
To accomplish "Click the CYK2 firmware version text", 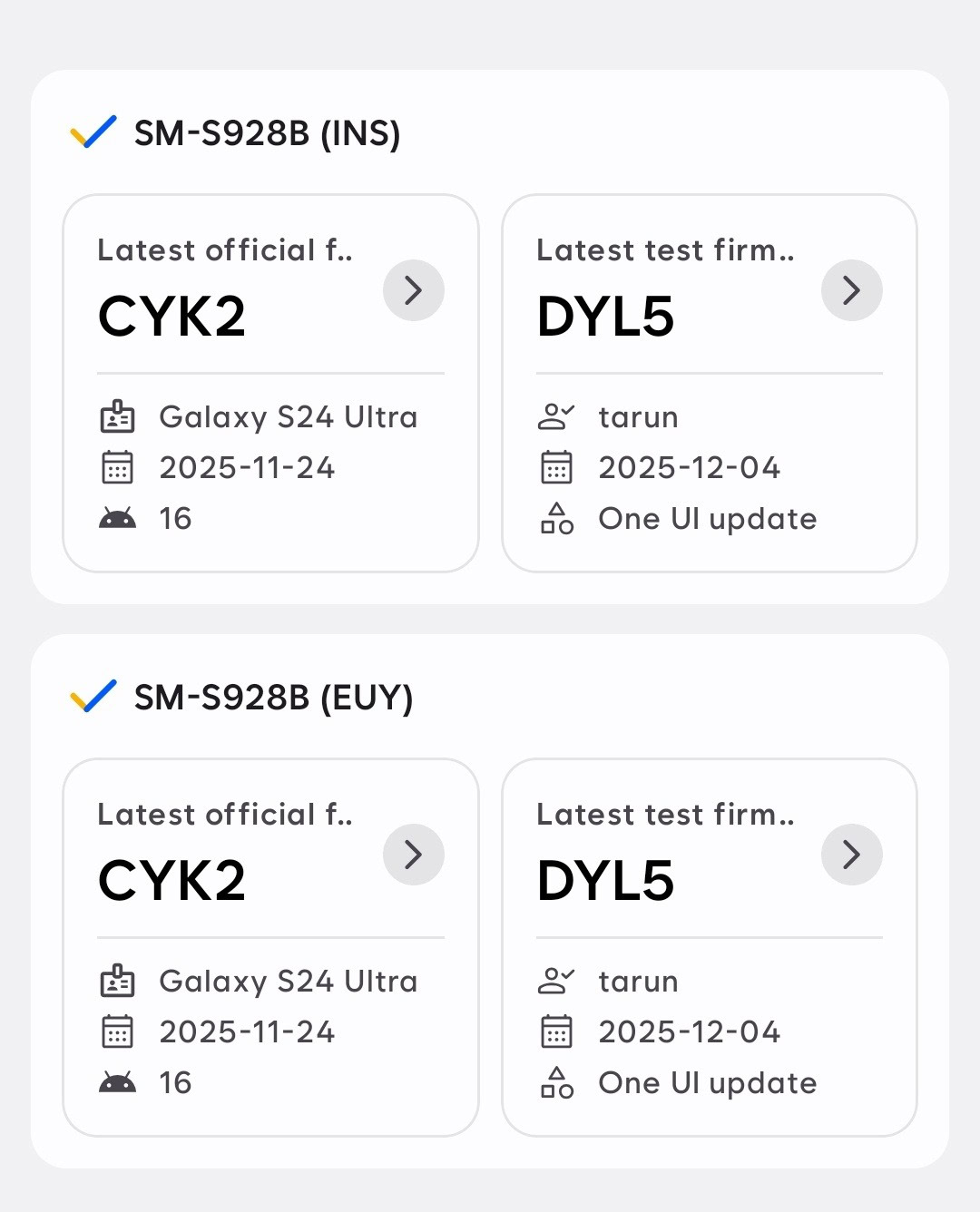I will (171, 316).
